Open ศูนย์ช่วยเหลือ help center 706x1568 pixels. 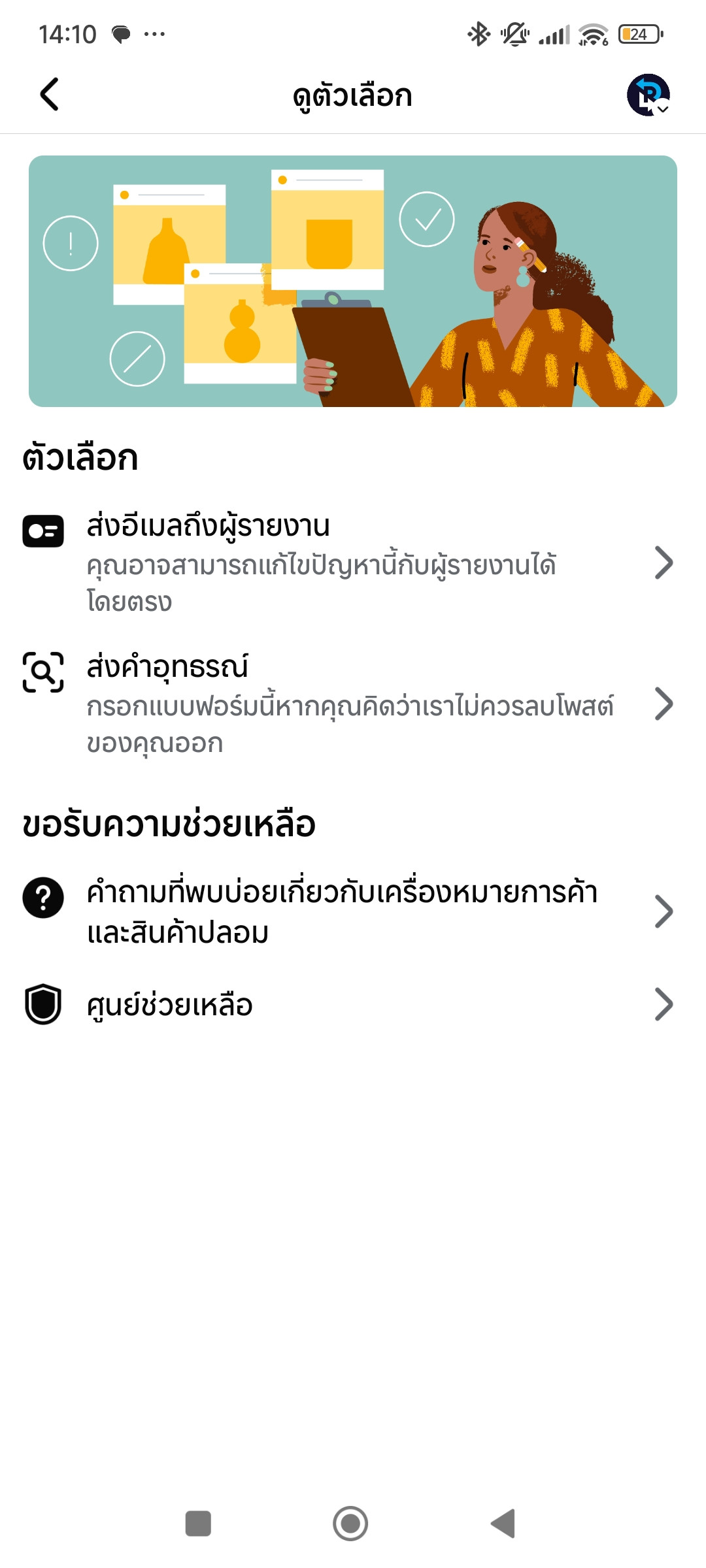tap(353, 1004)
